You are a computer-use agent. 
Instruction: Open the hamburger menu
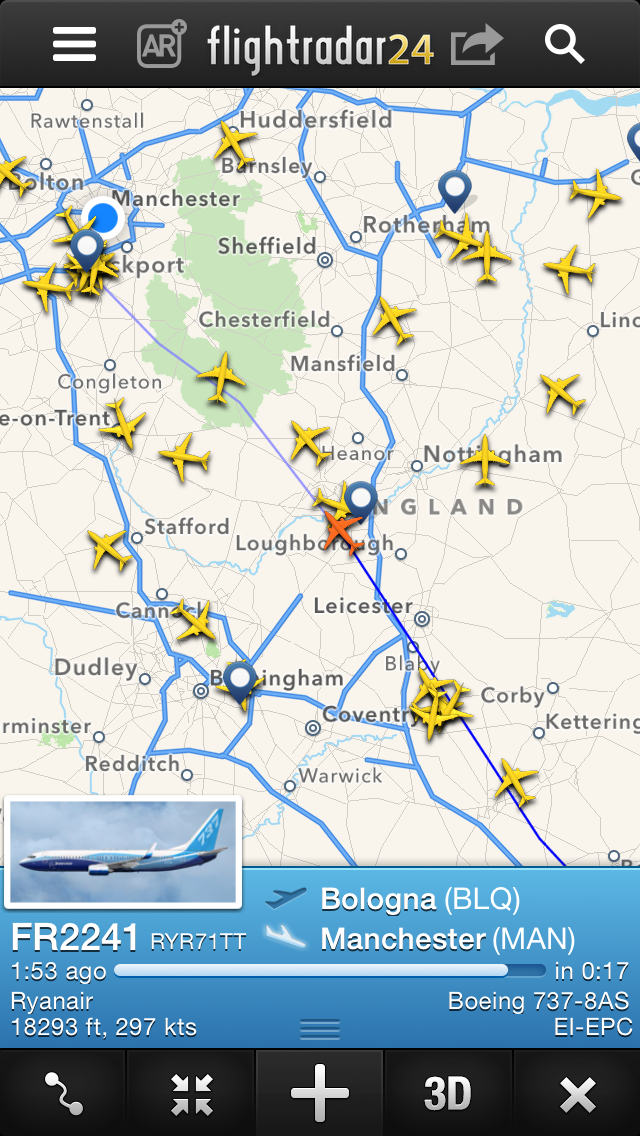(x=75, y=44)
